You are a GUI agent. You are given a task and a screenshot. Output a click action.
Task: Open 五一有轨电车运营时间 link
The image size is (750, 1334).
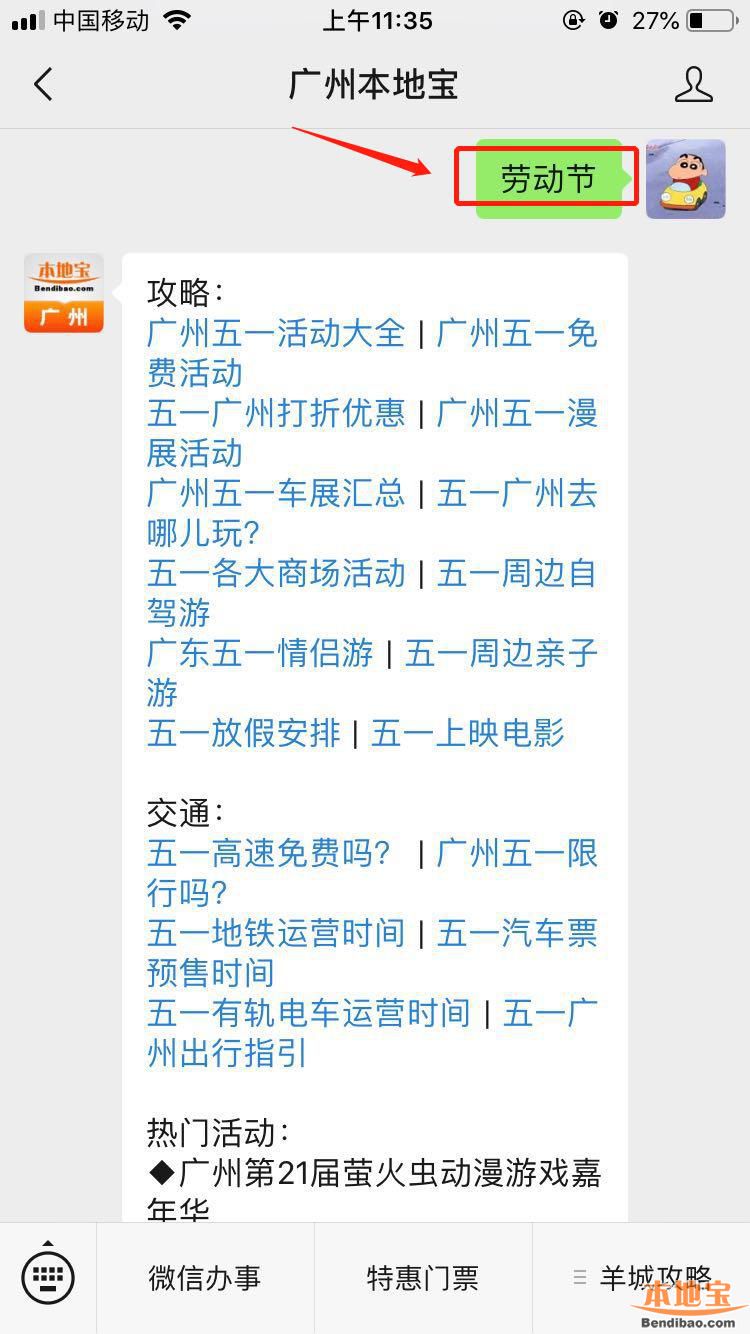pyautogui.click(x=308, y=1013)
